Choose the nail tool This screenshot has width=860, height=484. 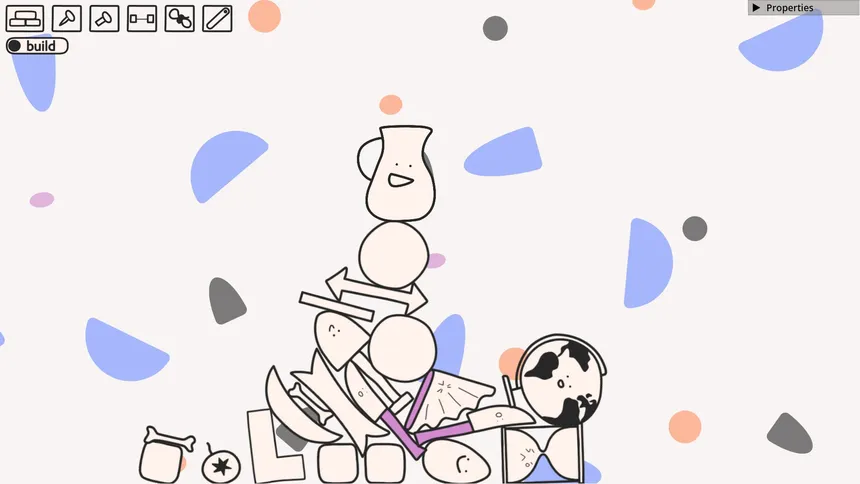(x=66, y=18)
